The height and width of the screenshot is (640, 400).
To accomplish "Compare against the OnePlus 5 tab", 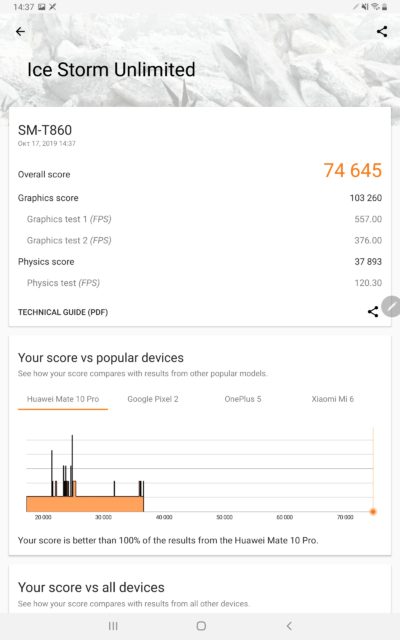I will tap(243, 399).
